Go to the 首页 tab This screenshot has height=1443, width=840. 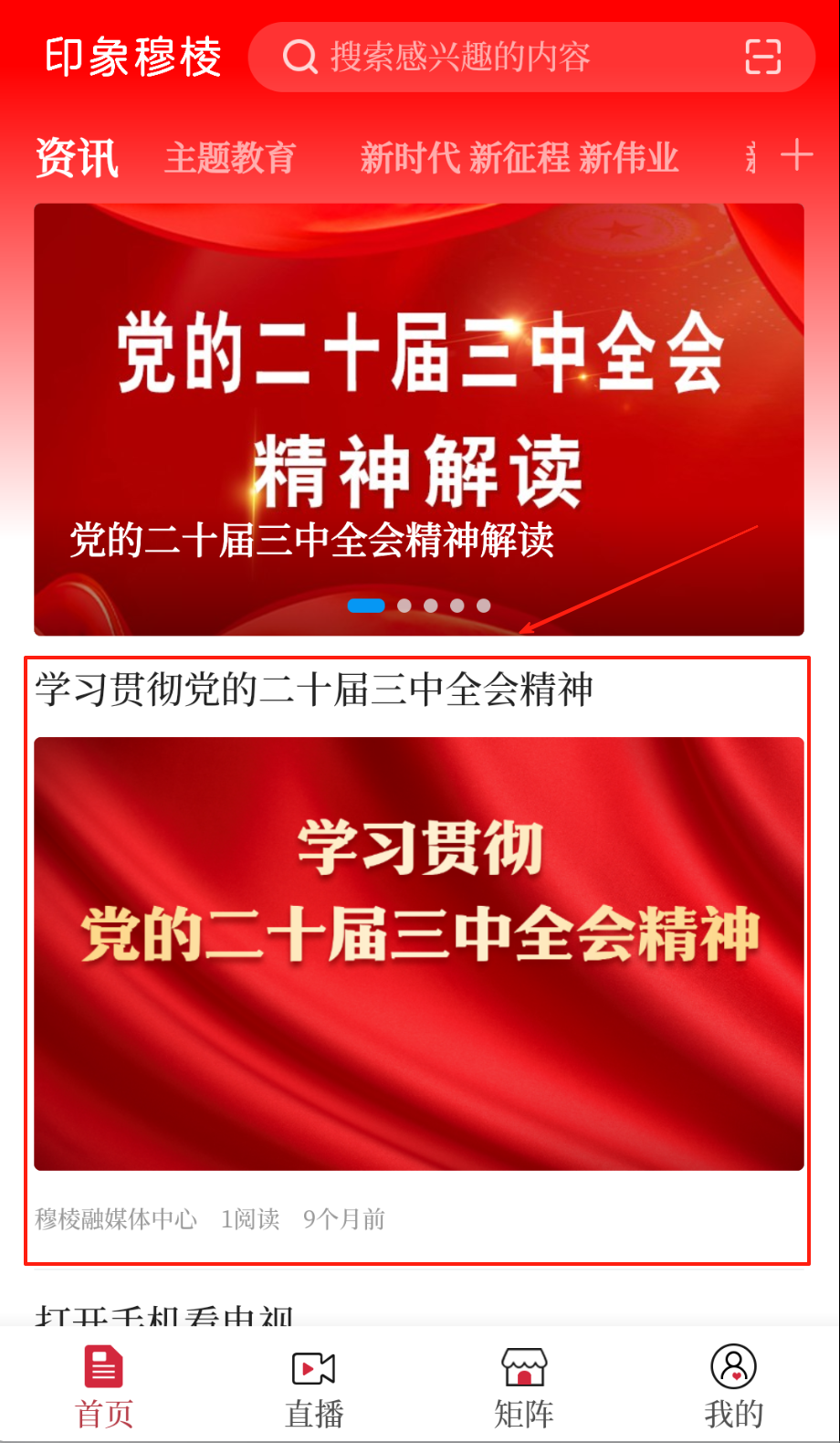pyautogui.click(x=104, y=1386)
